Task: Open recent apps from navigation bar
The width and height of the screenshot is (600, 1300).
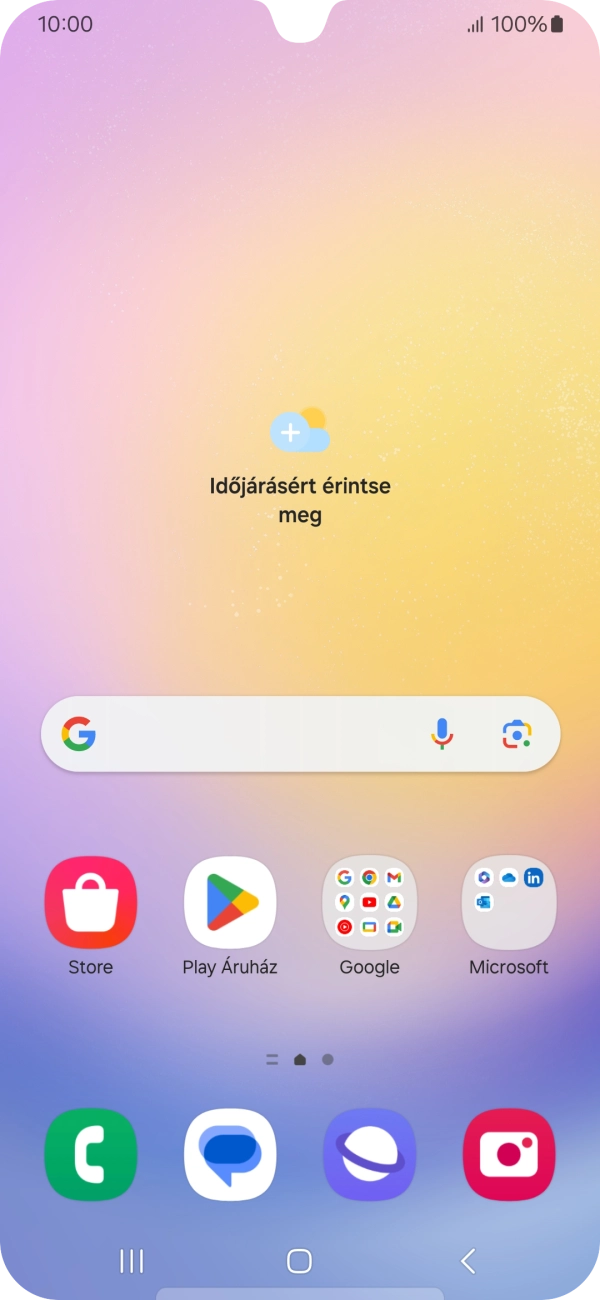Action: (x=132, y=1261)
